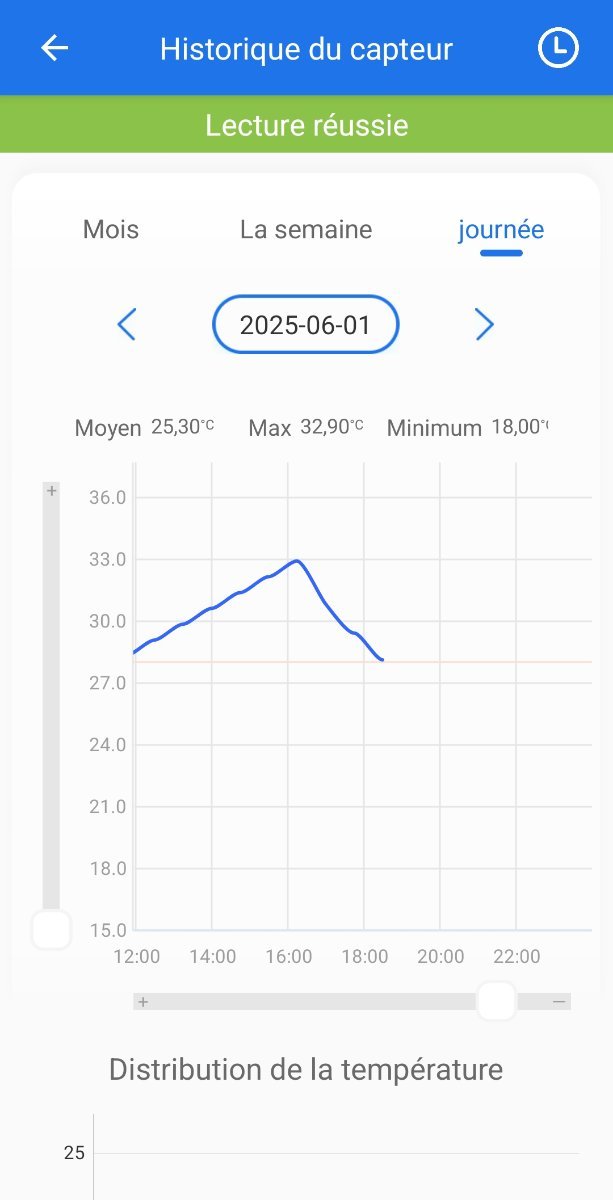Tap the plus on the horizontal zoom slider
613x1200 pixels.
pyautogui.click(x=144, y=1001)
